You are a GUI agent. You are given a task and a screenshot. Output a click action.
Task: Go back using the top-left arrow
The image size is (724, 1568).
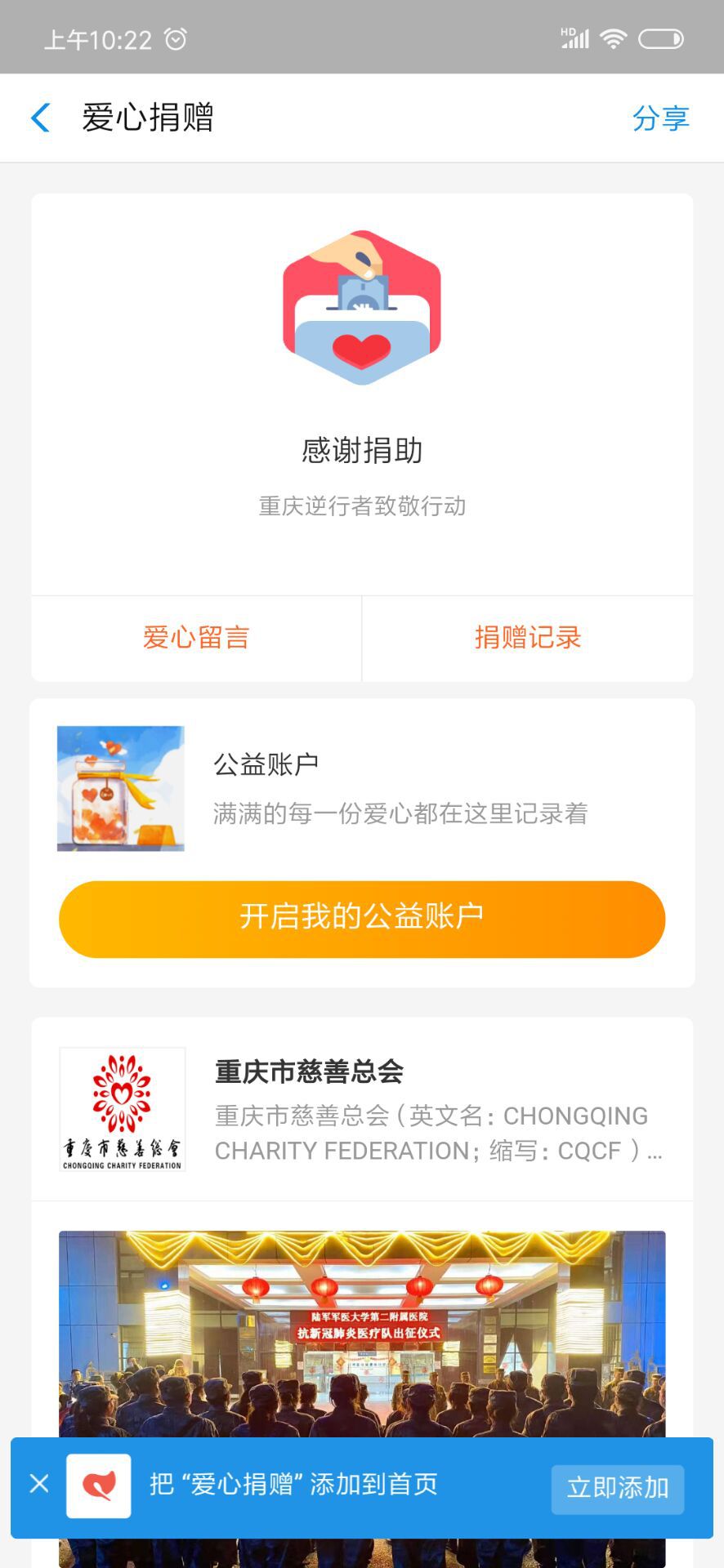[x=41, y=118]
